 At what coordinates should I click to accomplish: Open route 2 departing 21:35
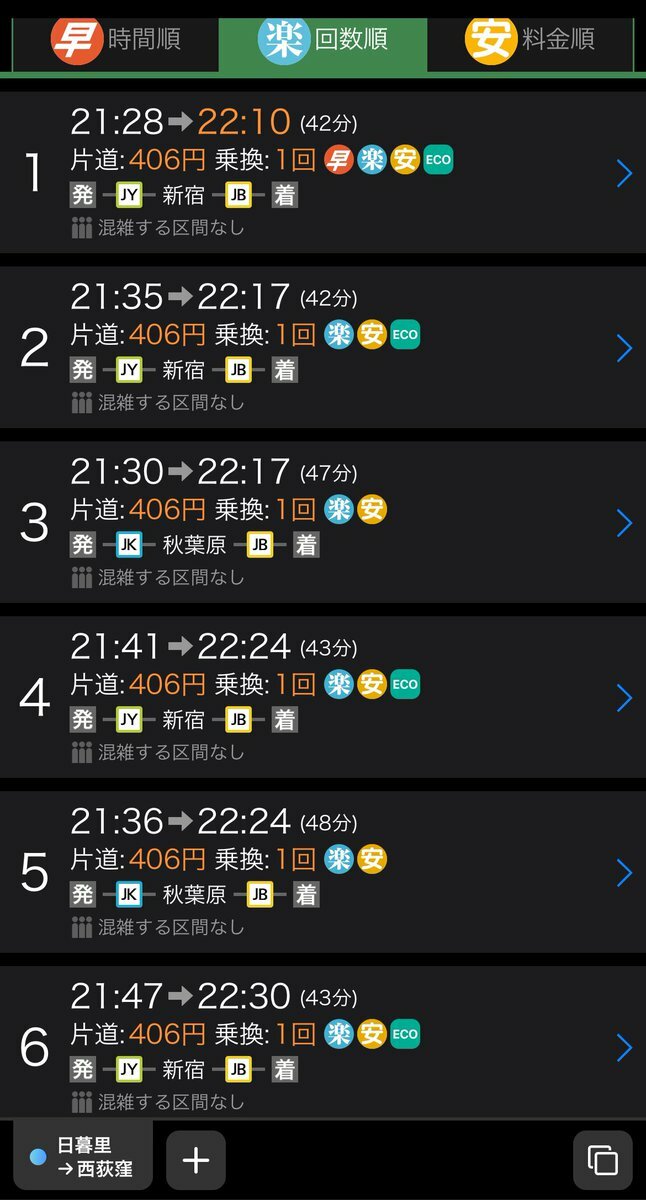tap(323, 348)
